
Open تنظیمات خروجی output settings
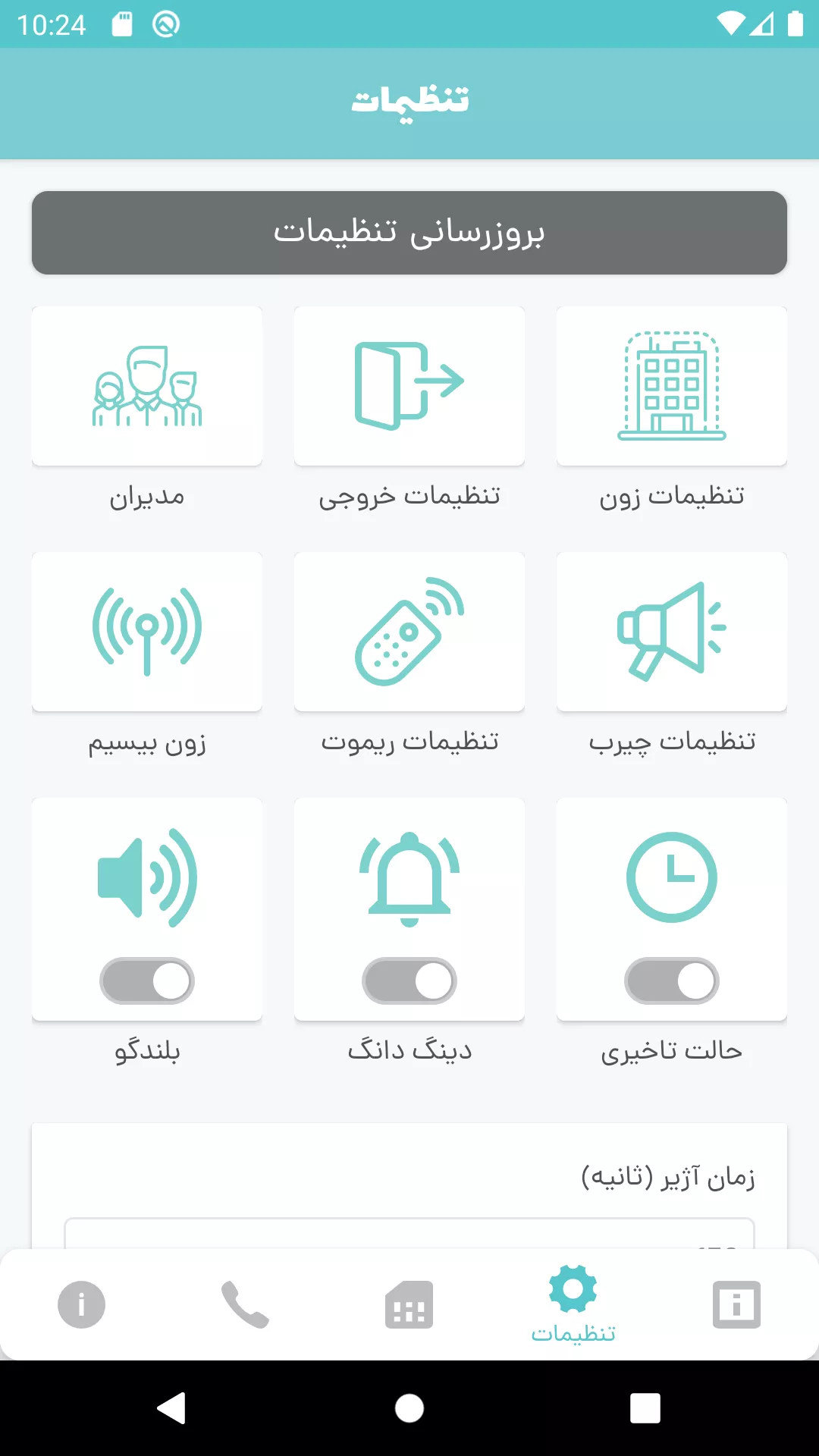coord(409,387)
